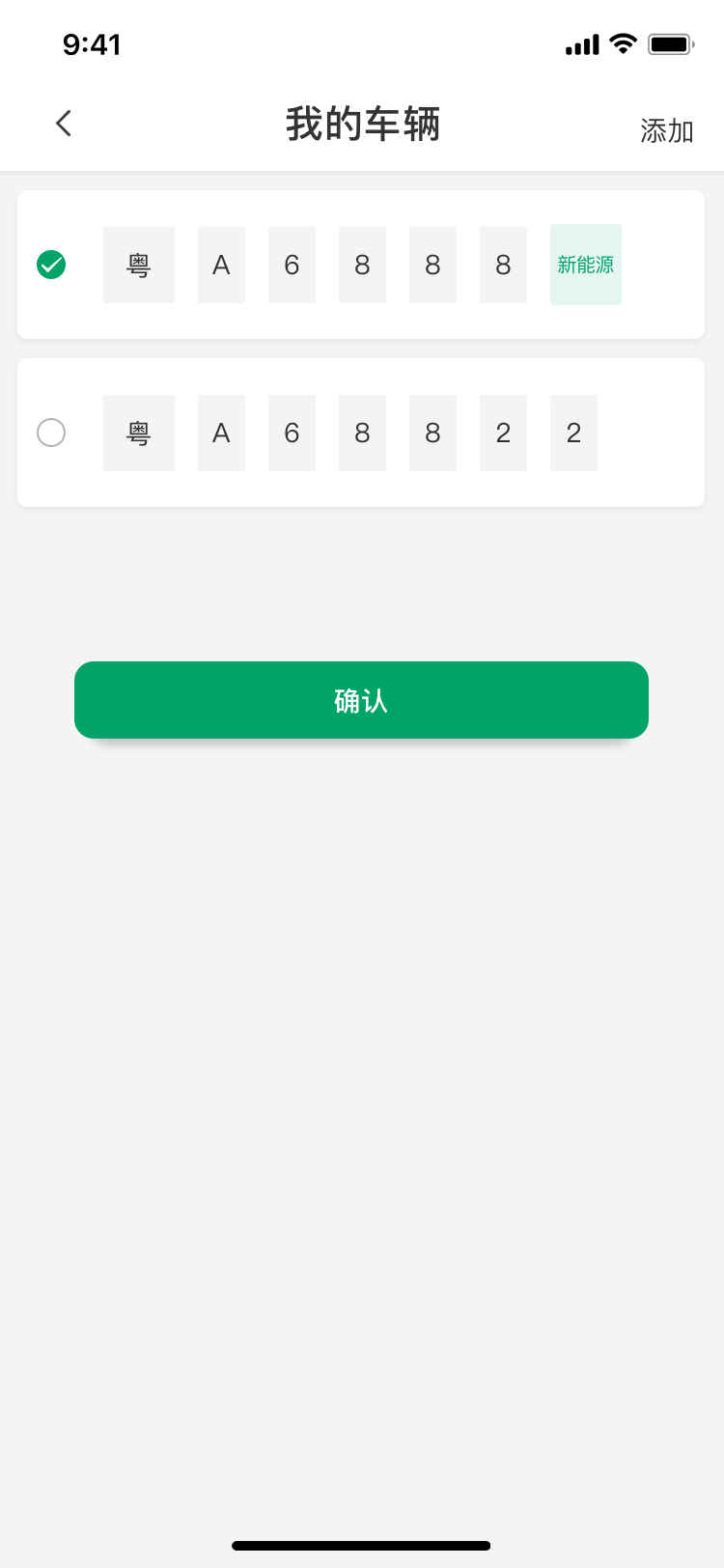Image resolution: width=724 pixels, height=1568 pixels.
Task: Tap 添加 to add a vehicle
Action: point(666,130)
